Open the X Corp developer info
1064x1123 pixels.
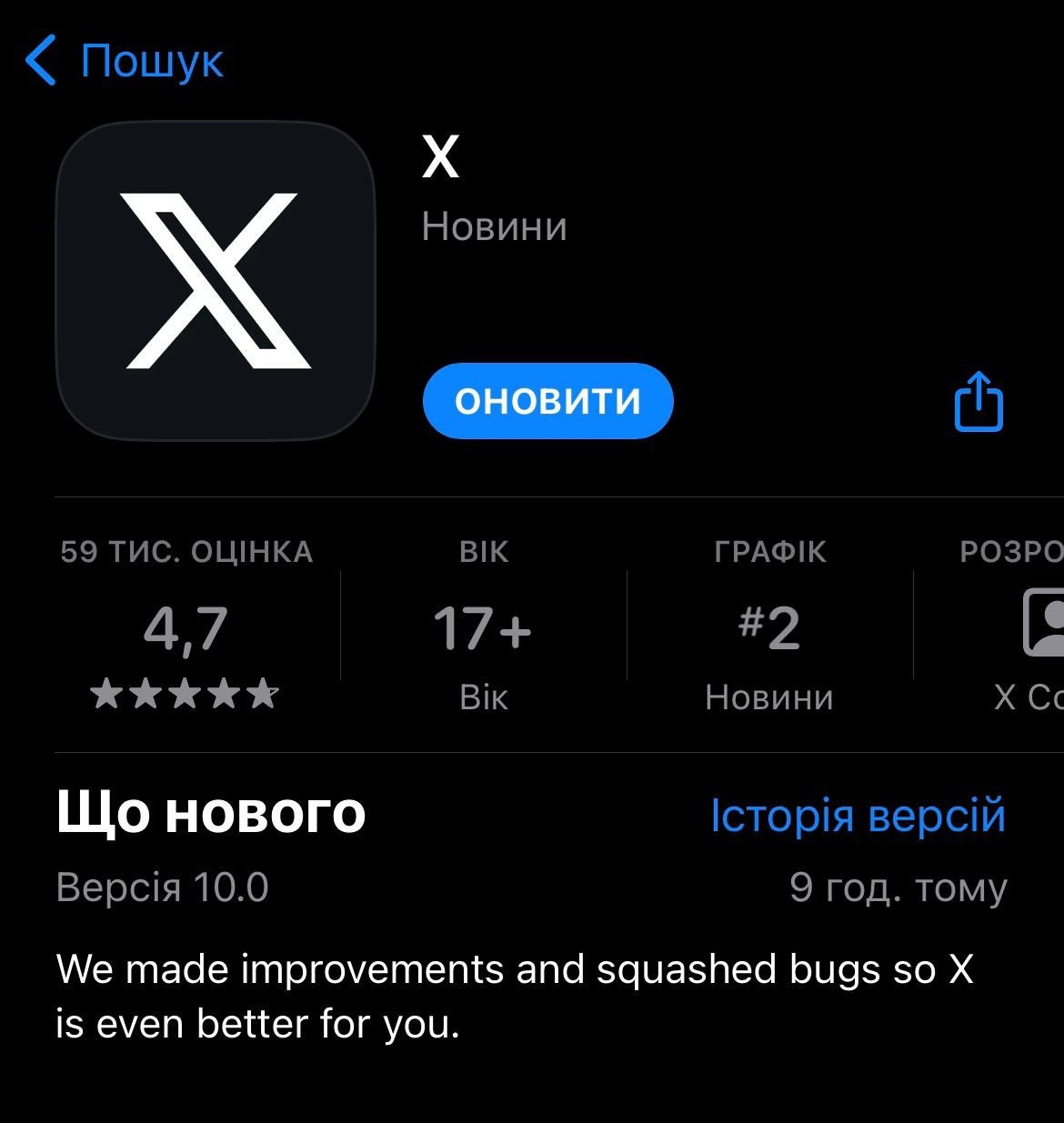[x=1028, y=629]
